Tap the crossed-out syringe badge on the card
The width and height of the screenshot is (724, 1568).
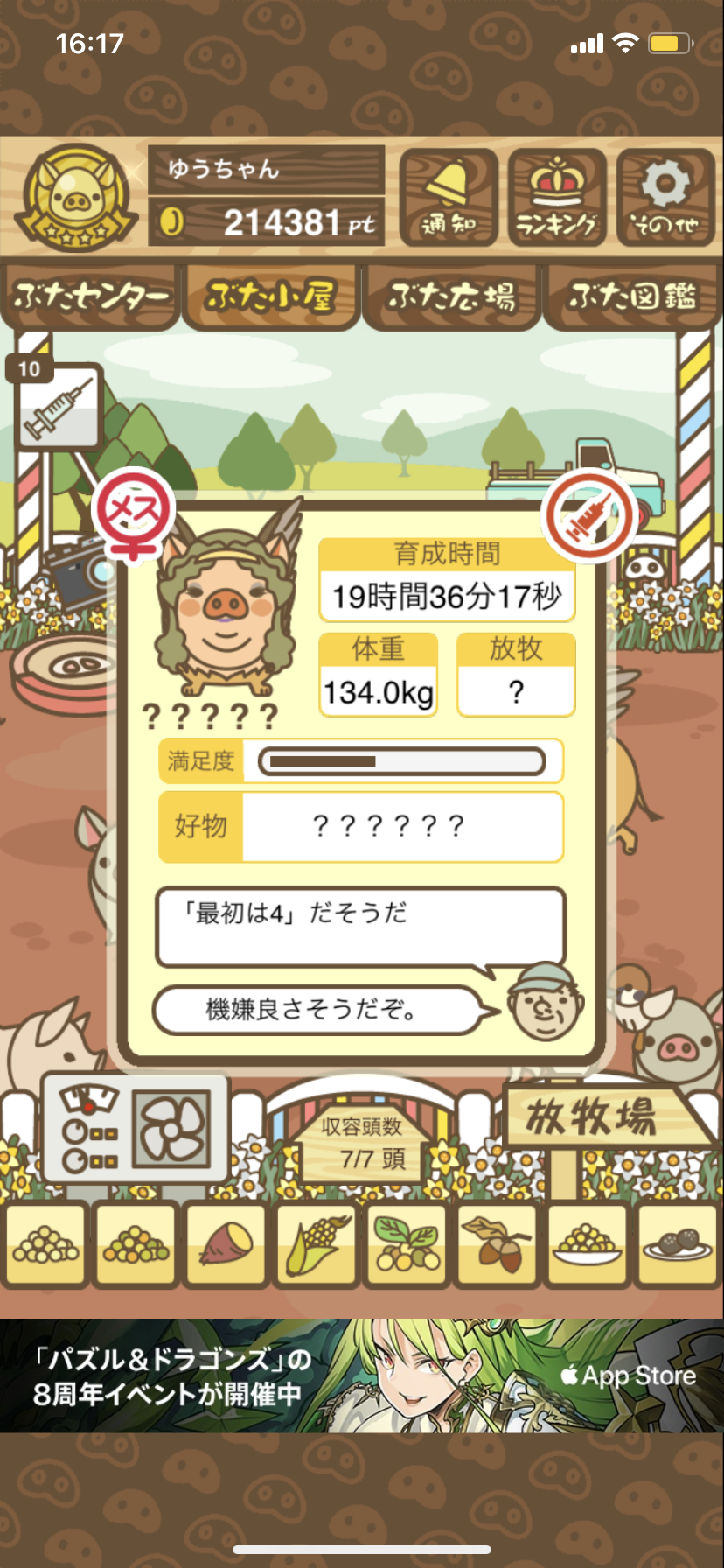click(588, 516)
